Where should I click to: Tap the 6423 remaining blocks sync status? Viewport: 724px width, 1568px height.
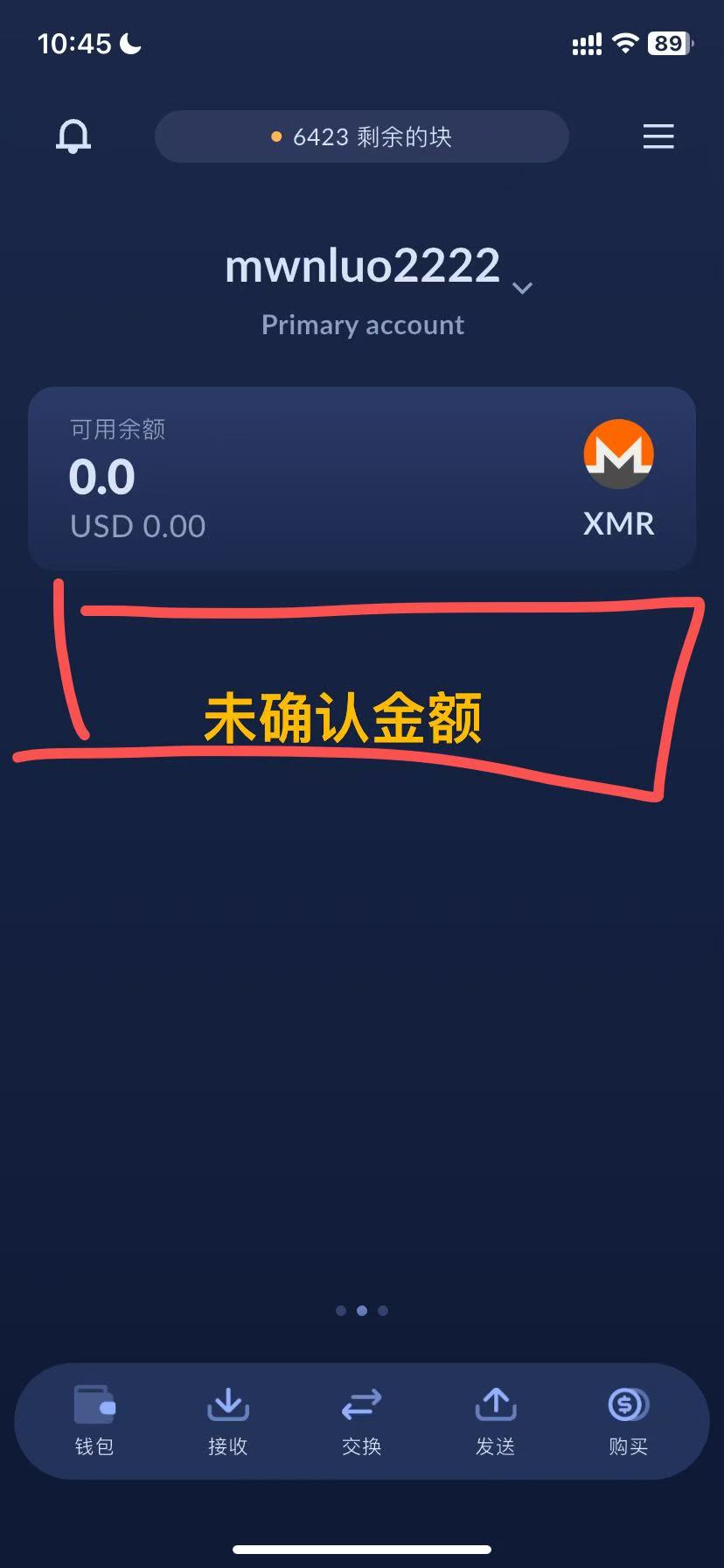(x=362, y=136)
